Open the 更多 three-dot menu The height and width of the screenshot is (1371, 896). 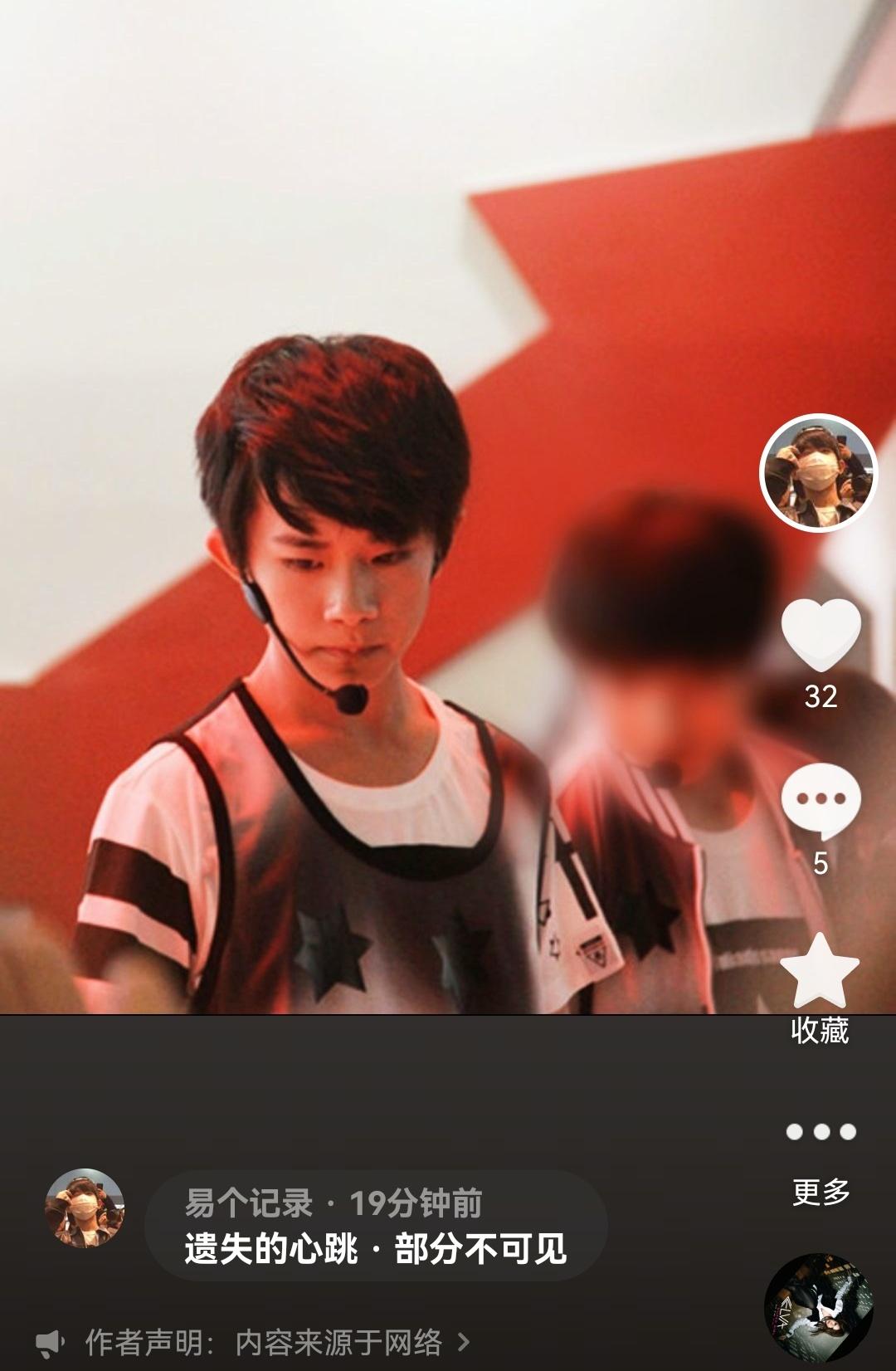[x=821, y=1132]
